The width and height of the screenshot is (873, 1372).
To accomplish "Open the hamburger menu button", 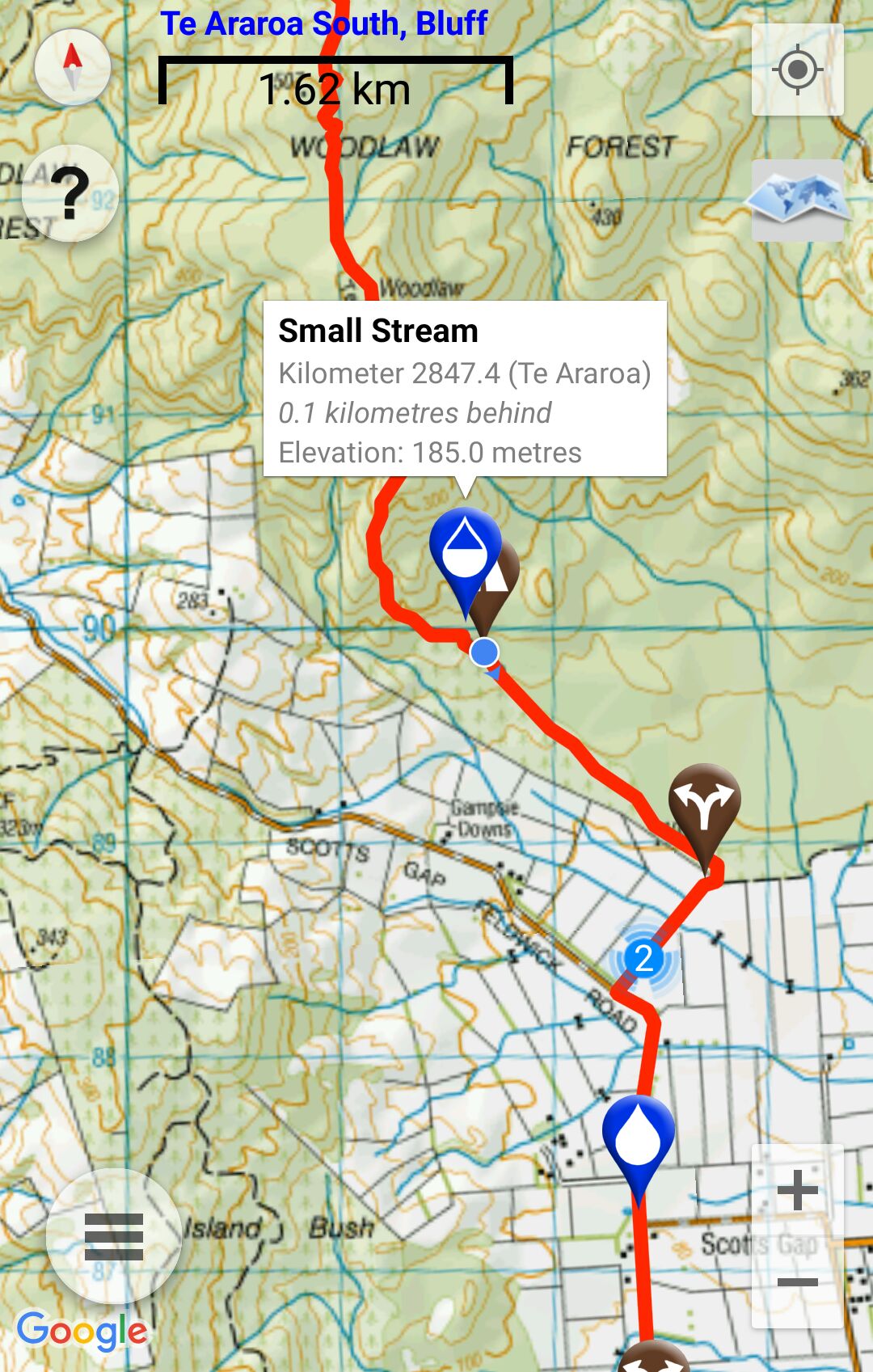I will [113, 1236].
